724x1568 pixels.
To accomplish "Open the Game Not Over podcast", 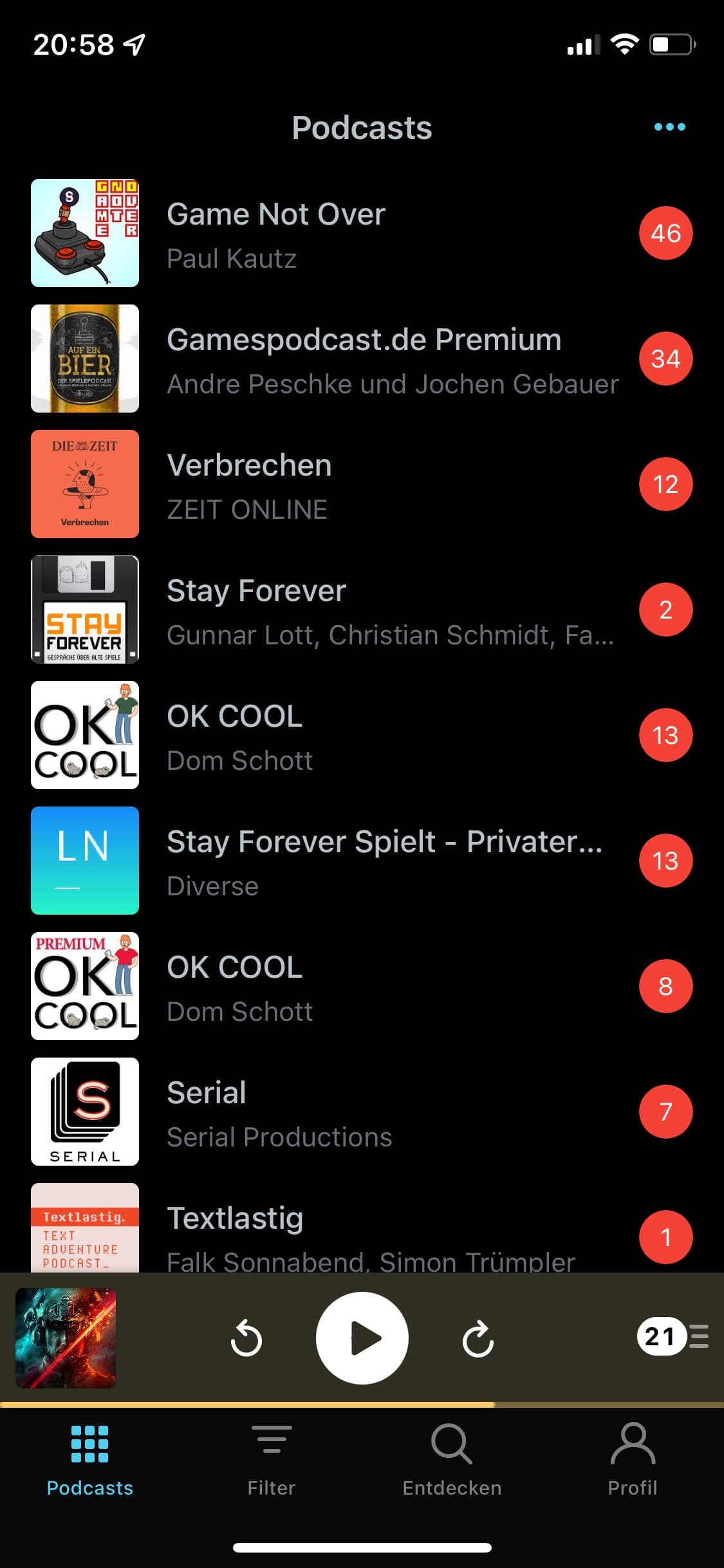I will coord(360,233).
